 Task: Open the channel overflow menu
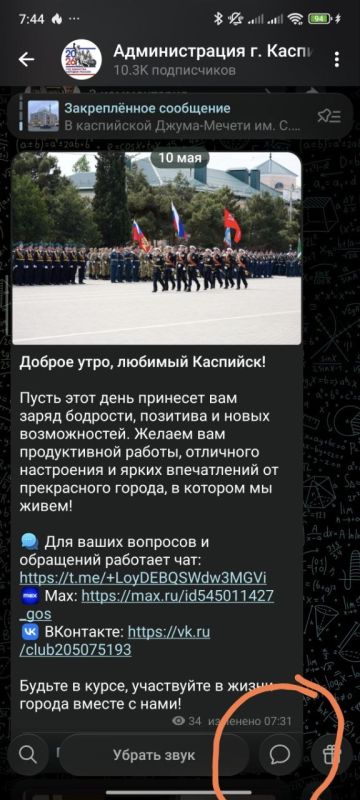tap(337, 59)
